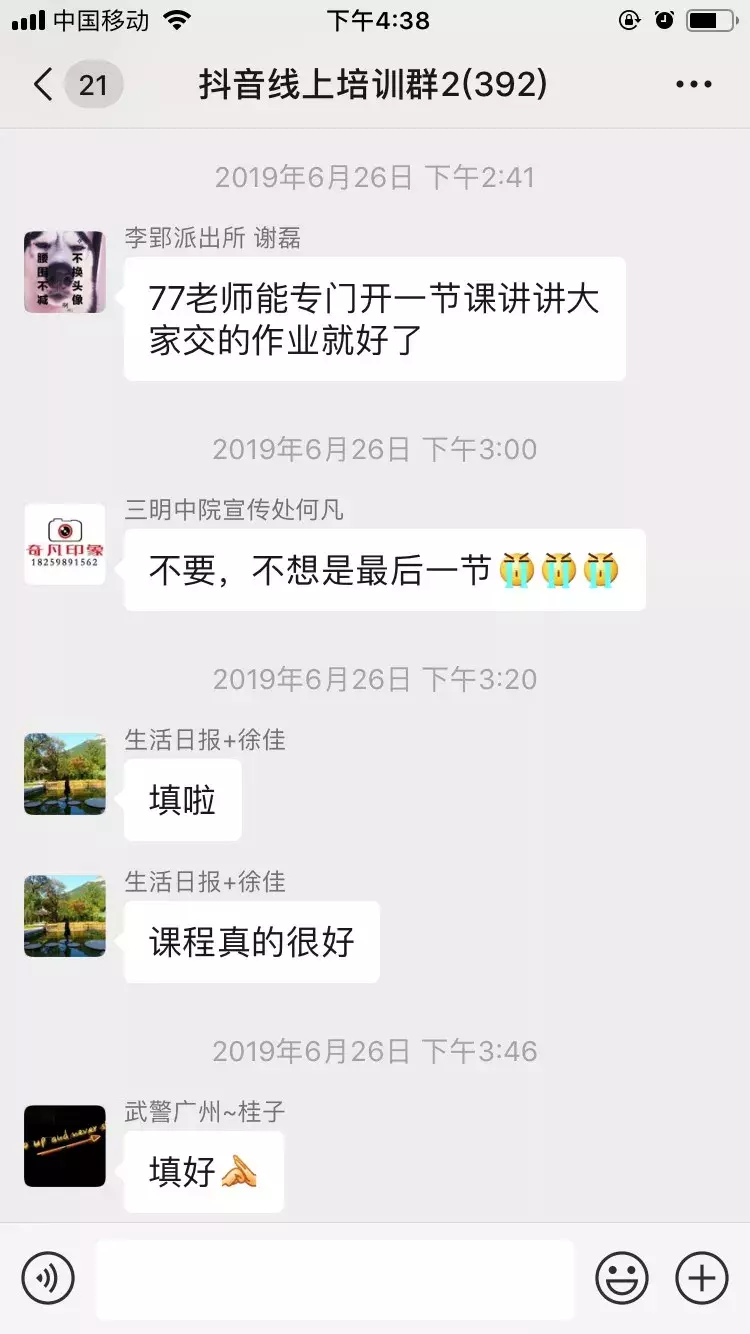Tap the back chevron to leave chat
The height and width of the screenshot is (1334, 750).
(x=40, y=84)
